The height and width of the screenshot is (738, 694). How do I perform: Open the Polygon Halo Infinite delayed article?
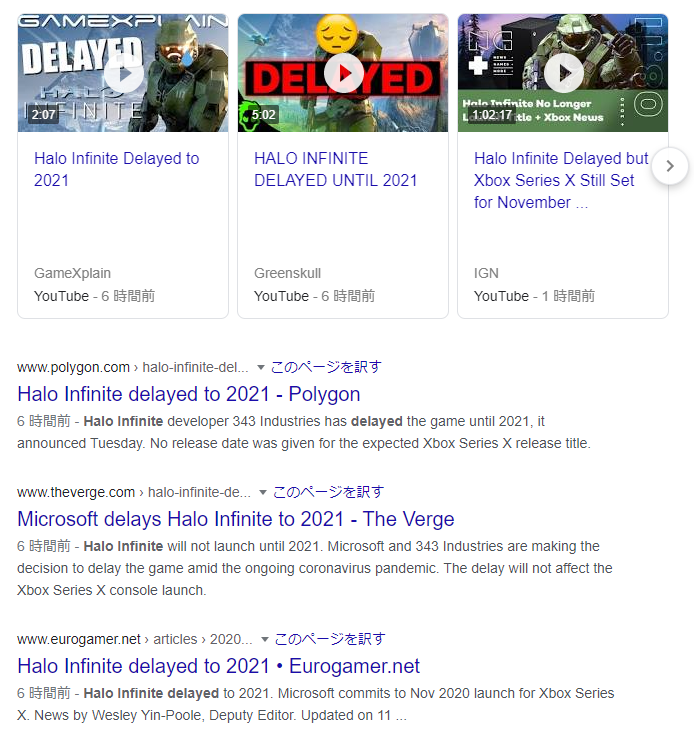[x=188, y=394]
